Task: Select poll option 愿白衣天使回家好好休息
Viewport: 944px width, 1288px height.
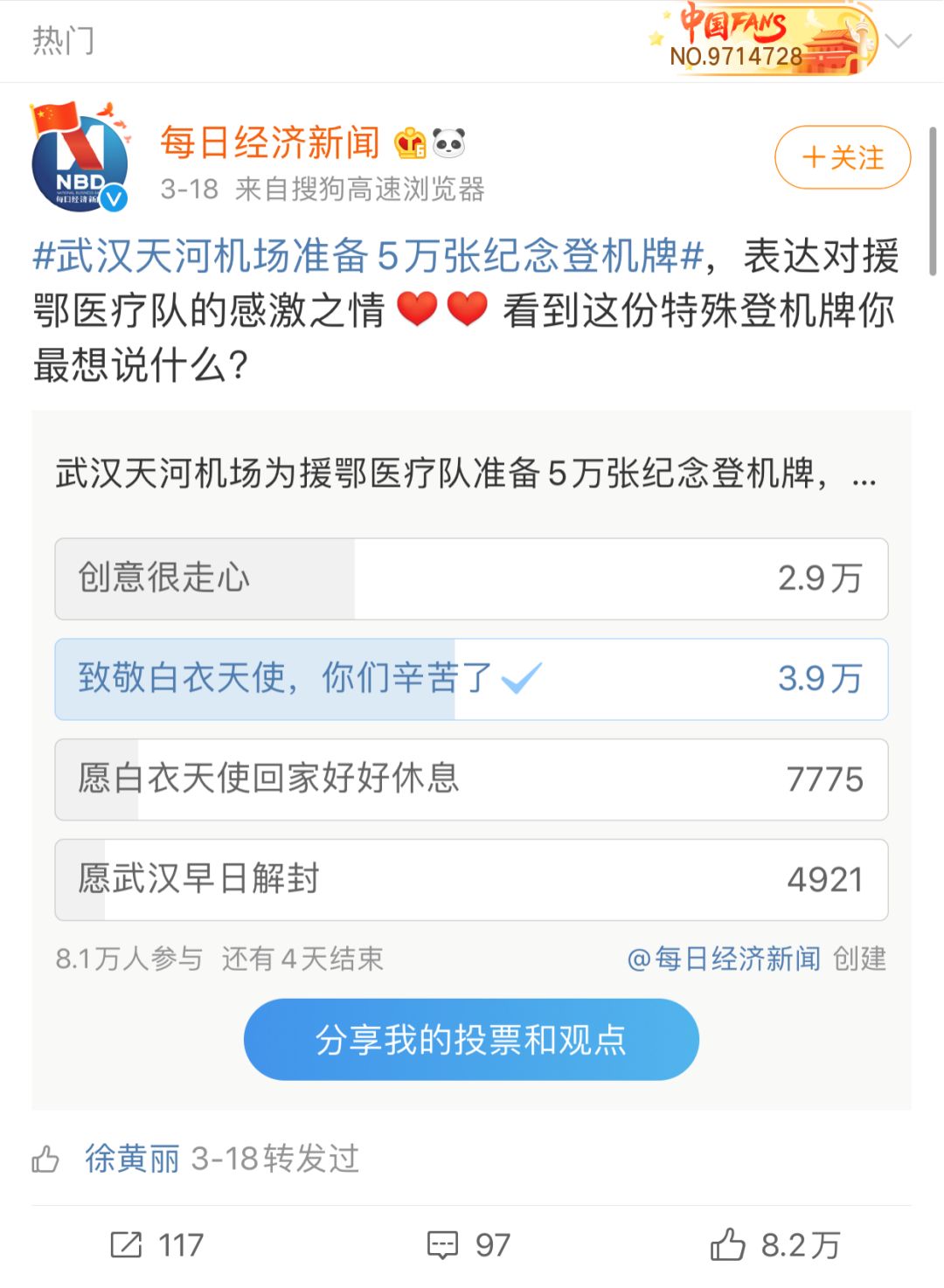Action: tap(471, 779)
